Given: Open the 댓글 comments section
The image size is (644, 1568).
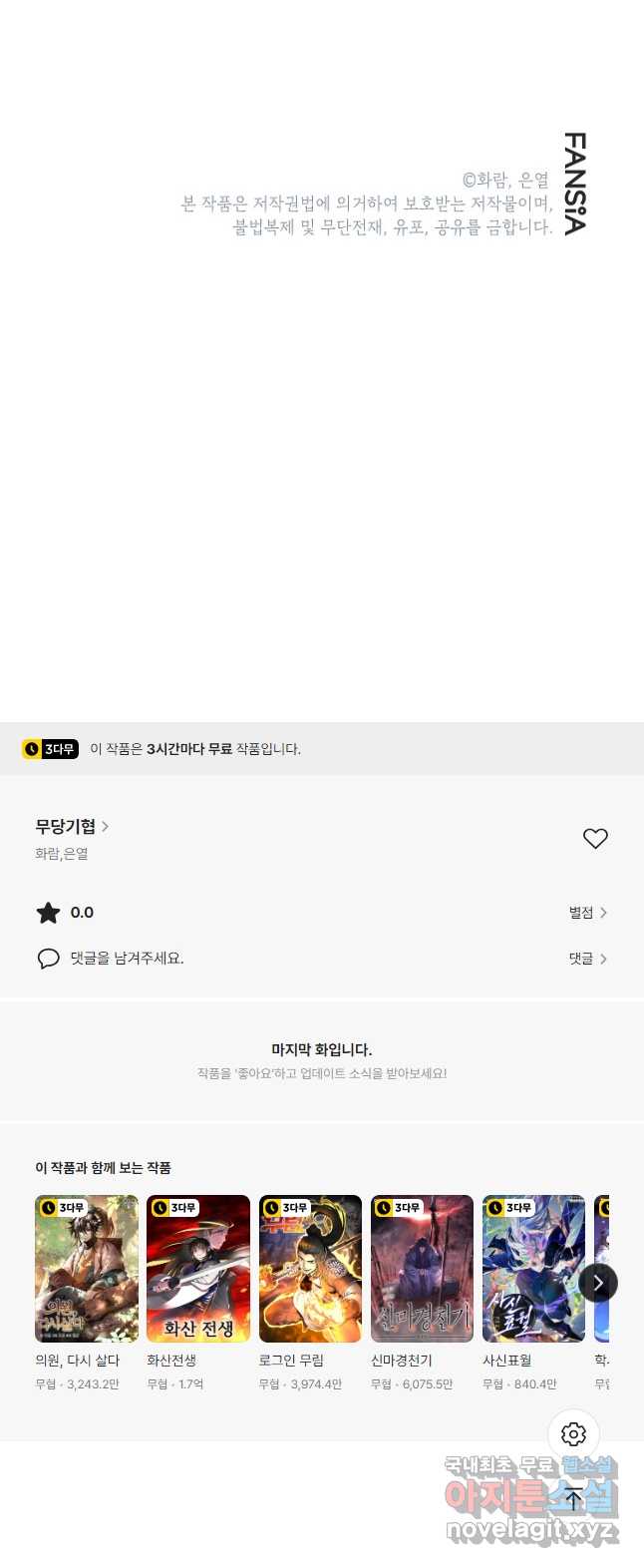Looking at the screenshot, I should point(587,959).
